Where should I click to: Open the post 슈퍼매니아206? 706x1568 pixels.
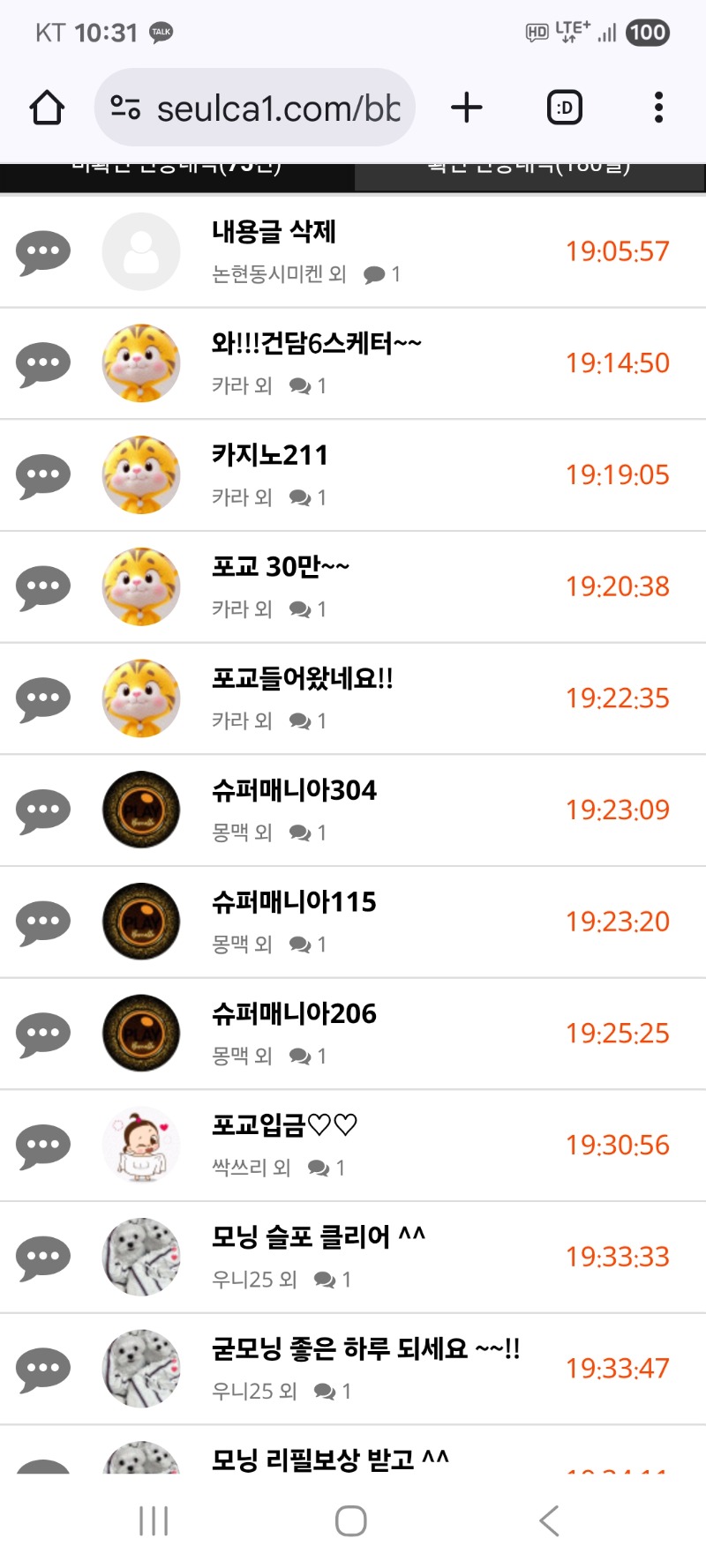pyautogui.click(x=294, y=1013)
